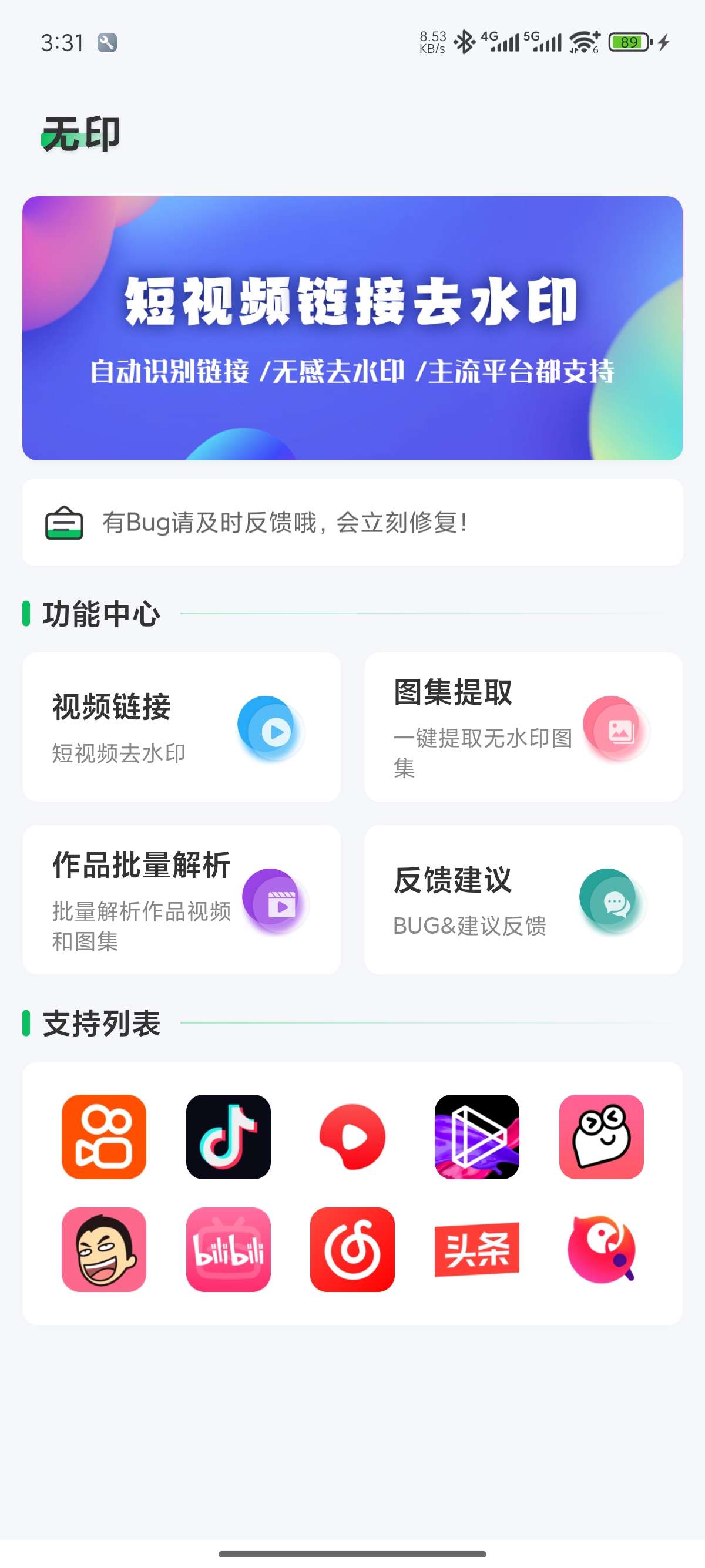
Task: Select the Pipixia pink frog icon
Action: pos(601,1136)
